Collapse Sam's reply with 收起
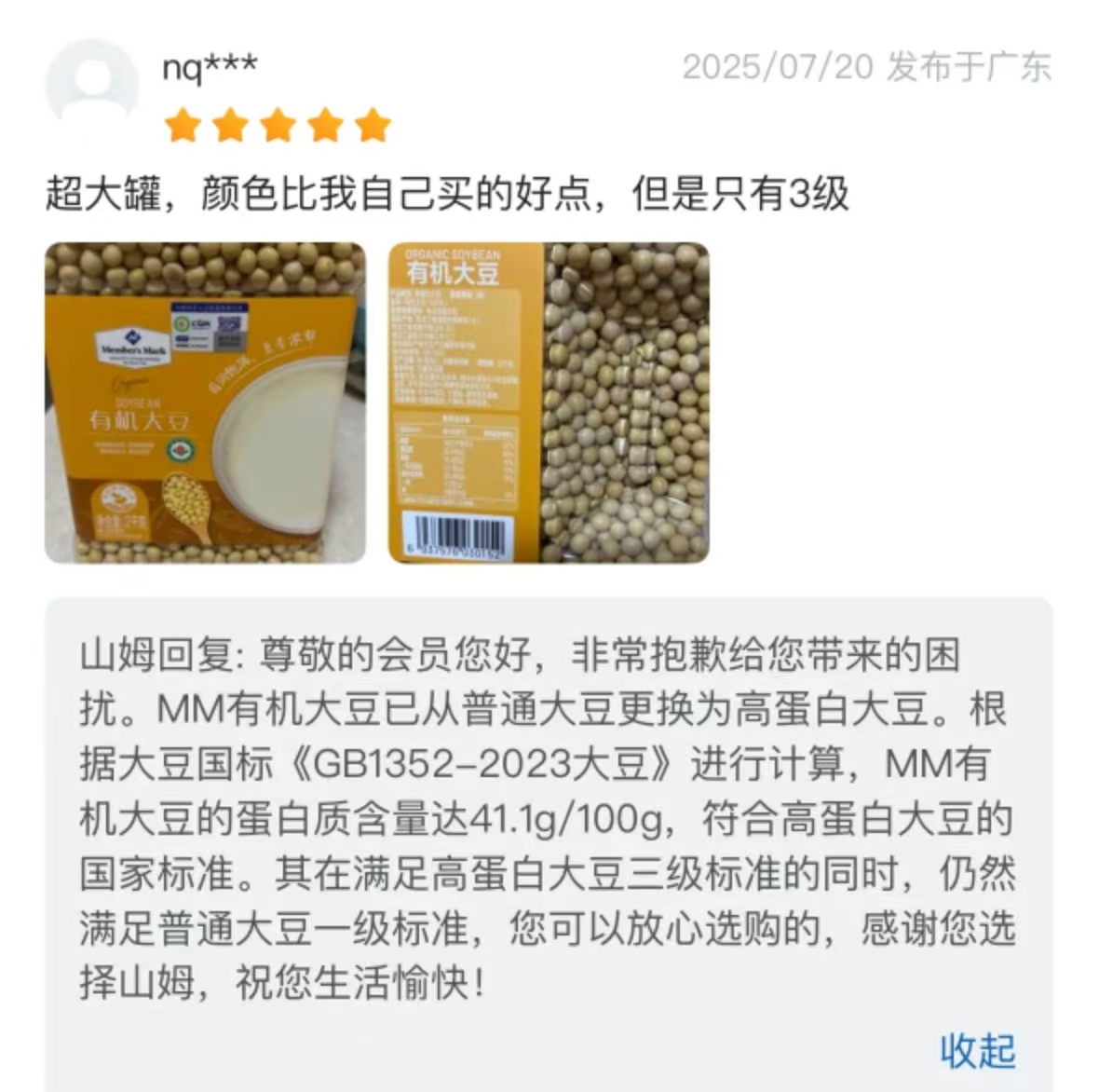1099x1092 pixels. tap(976, 1050)
